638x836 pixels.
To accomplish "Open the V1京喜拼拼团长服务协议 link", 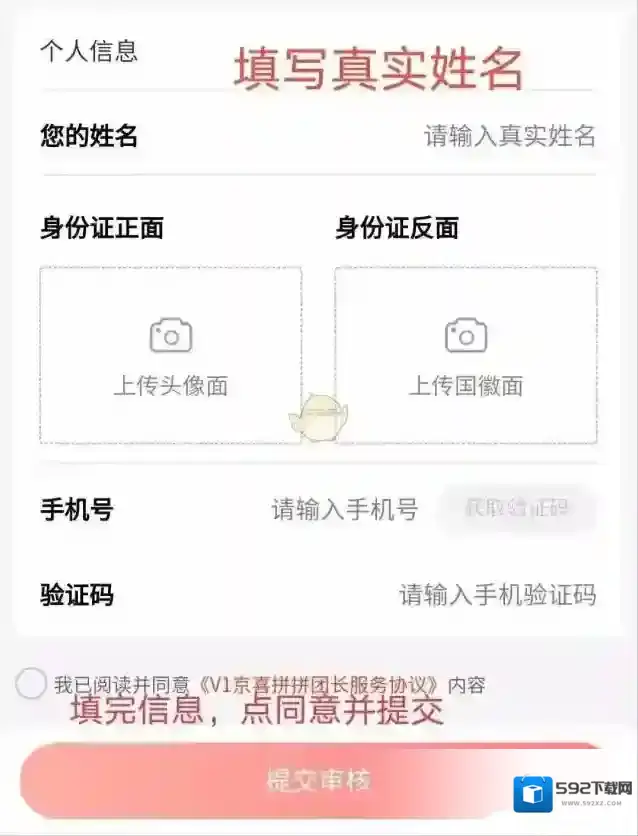I will coord(320,685).
